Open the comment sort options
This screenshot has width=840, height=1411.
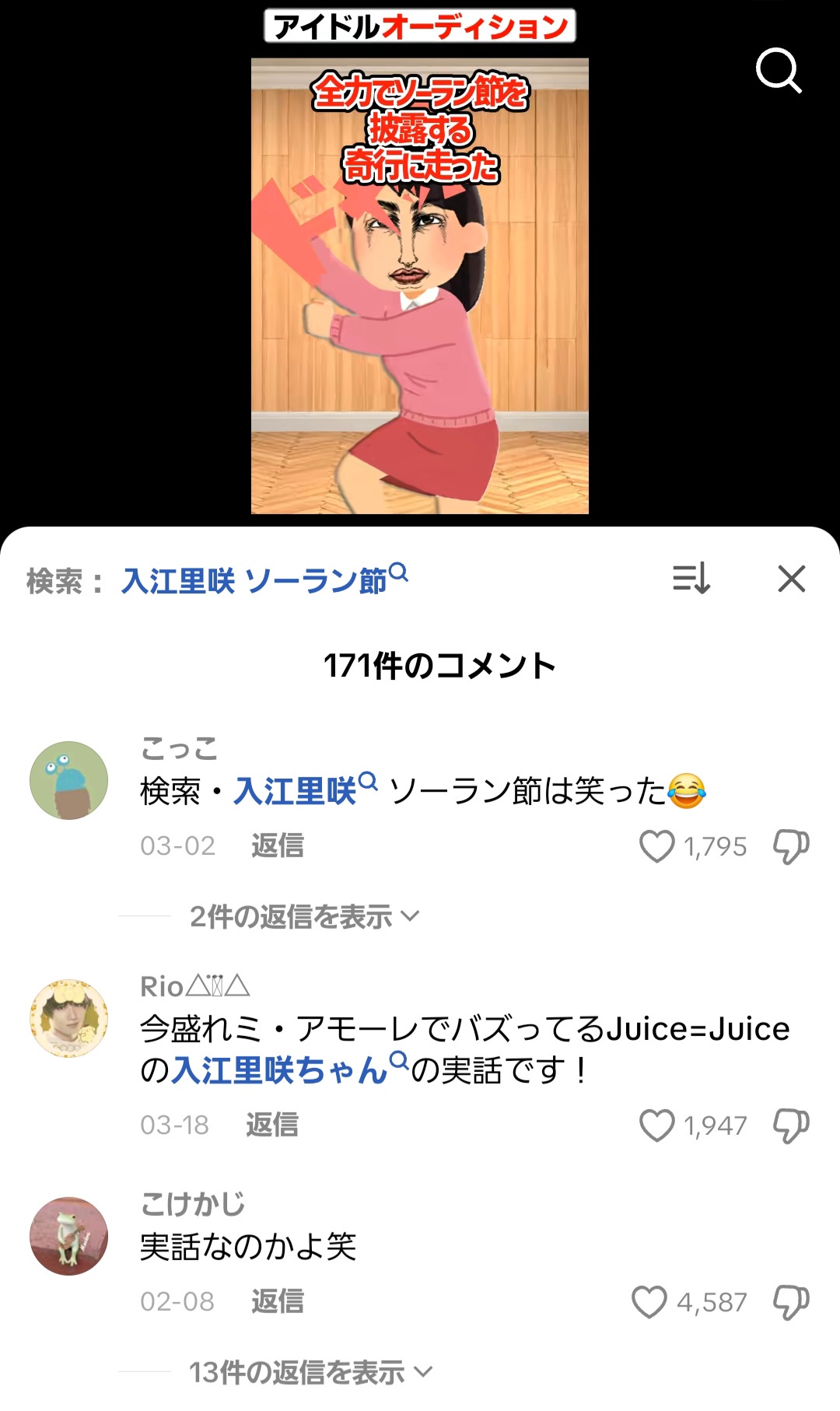click(x=691, y=579)
